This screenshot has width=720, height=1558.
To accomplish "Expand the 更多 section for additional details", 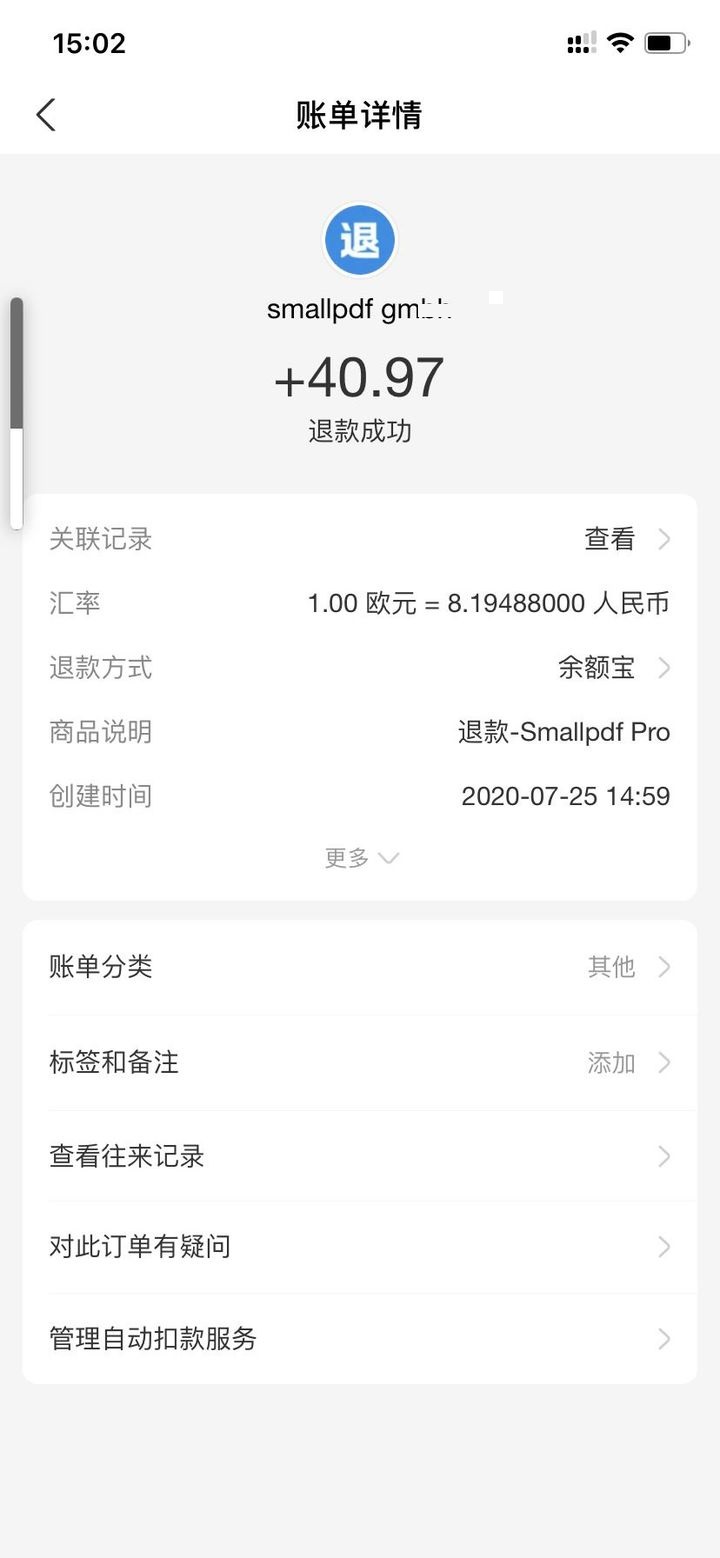I will coord(362,857).
